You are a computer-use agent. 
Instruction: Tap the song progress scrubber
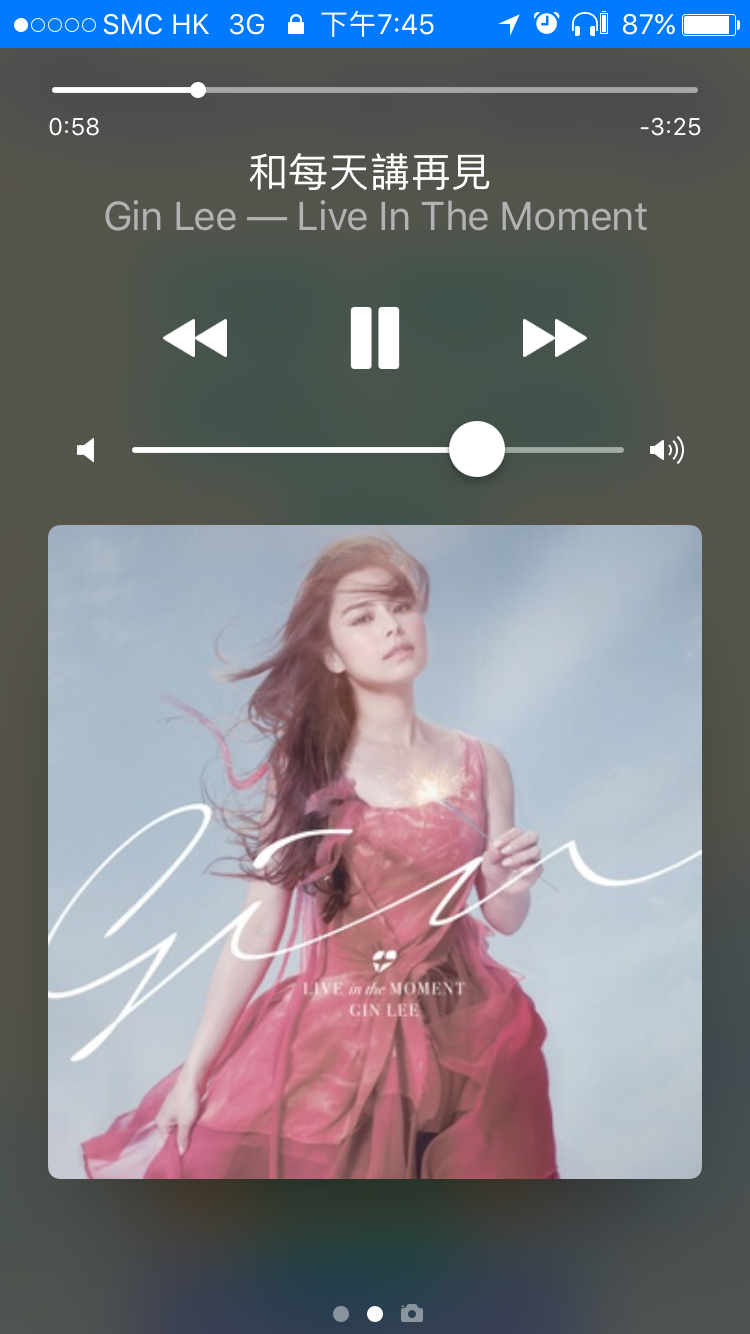click(x=198, y=90)
